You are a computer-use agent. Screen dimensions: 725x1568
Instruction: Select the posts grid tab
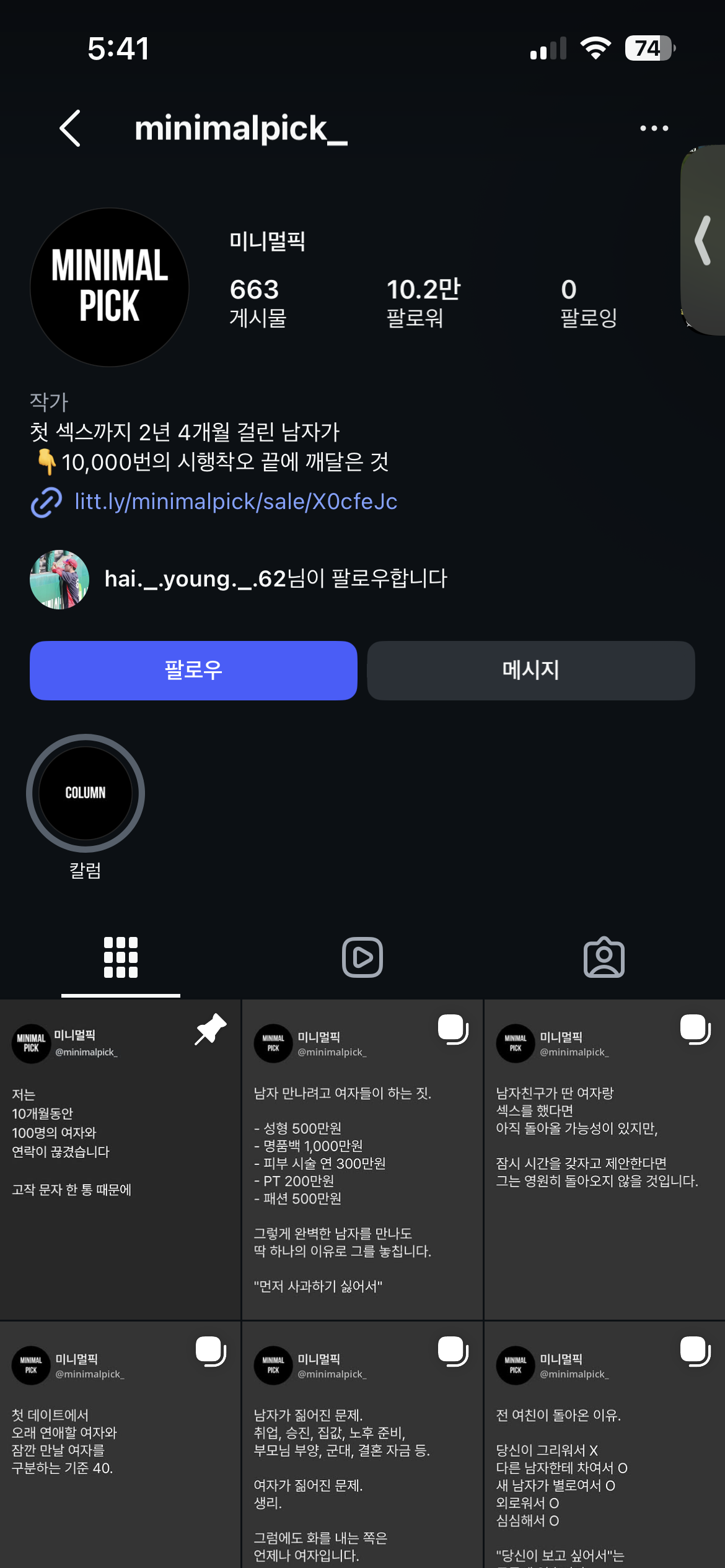(x=121, y=957)
